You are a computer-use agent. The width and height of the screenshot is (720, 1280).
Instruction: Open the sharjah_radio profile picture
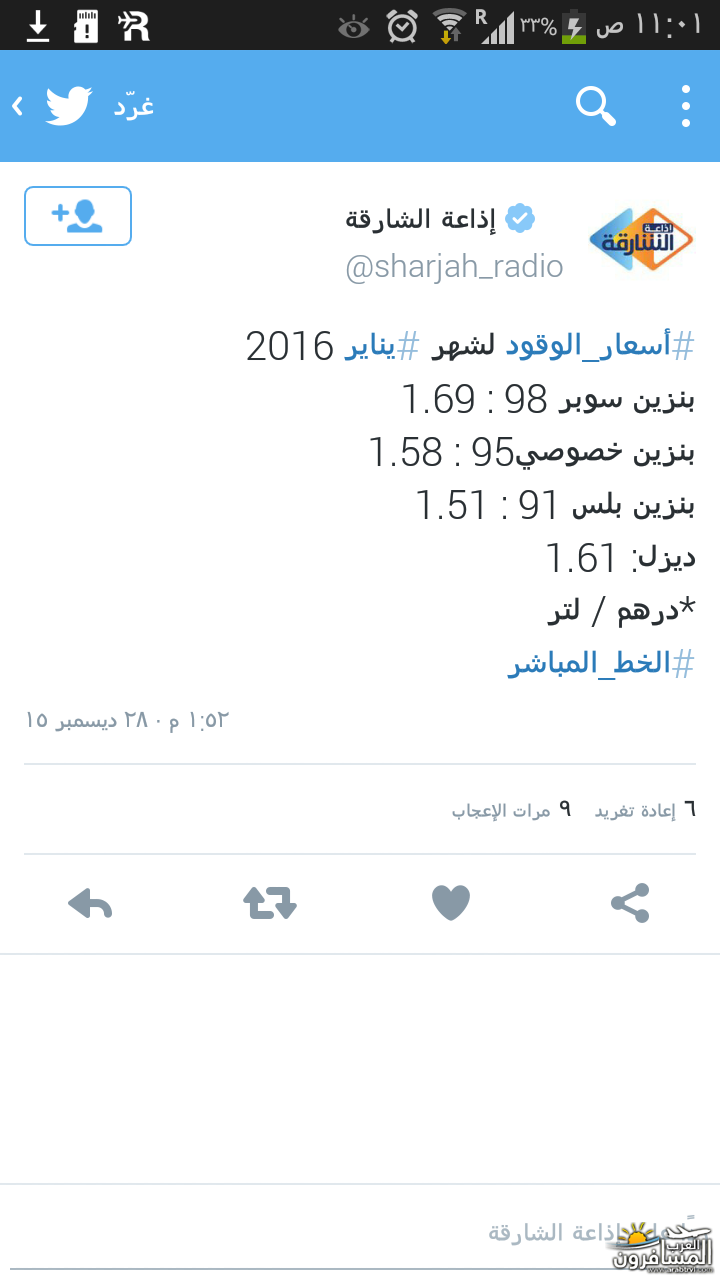point(641,240)
